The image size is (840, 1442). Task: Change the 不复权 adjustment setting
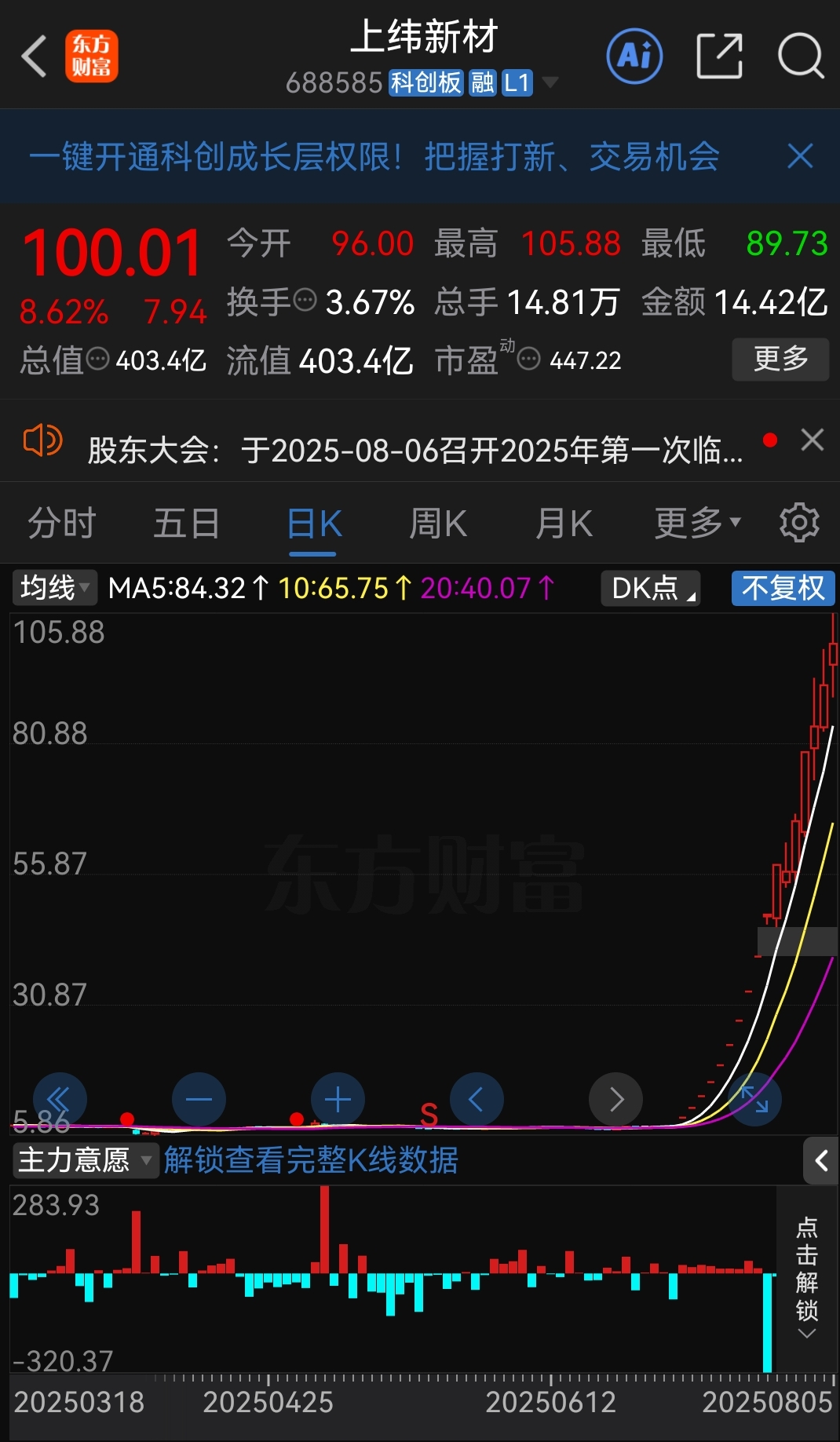(x=783, y=588)
